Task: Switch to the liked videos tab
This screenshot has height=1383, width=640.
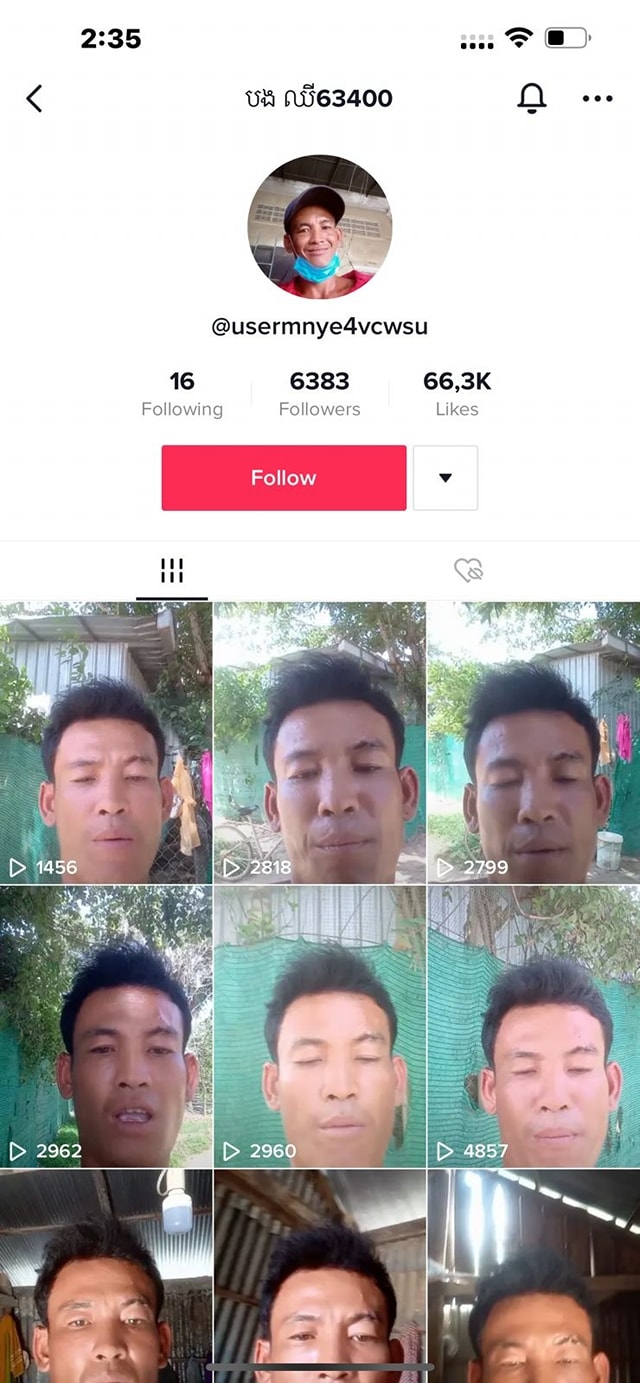Action: pyautogui.click(x=468, y=571)
